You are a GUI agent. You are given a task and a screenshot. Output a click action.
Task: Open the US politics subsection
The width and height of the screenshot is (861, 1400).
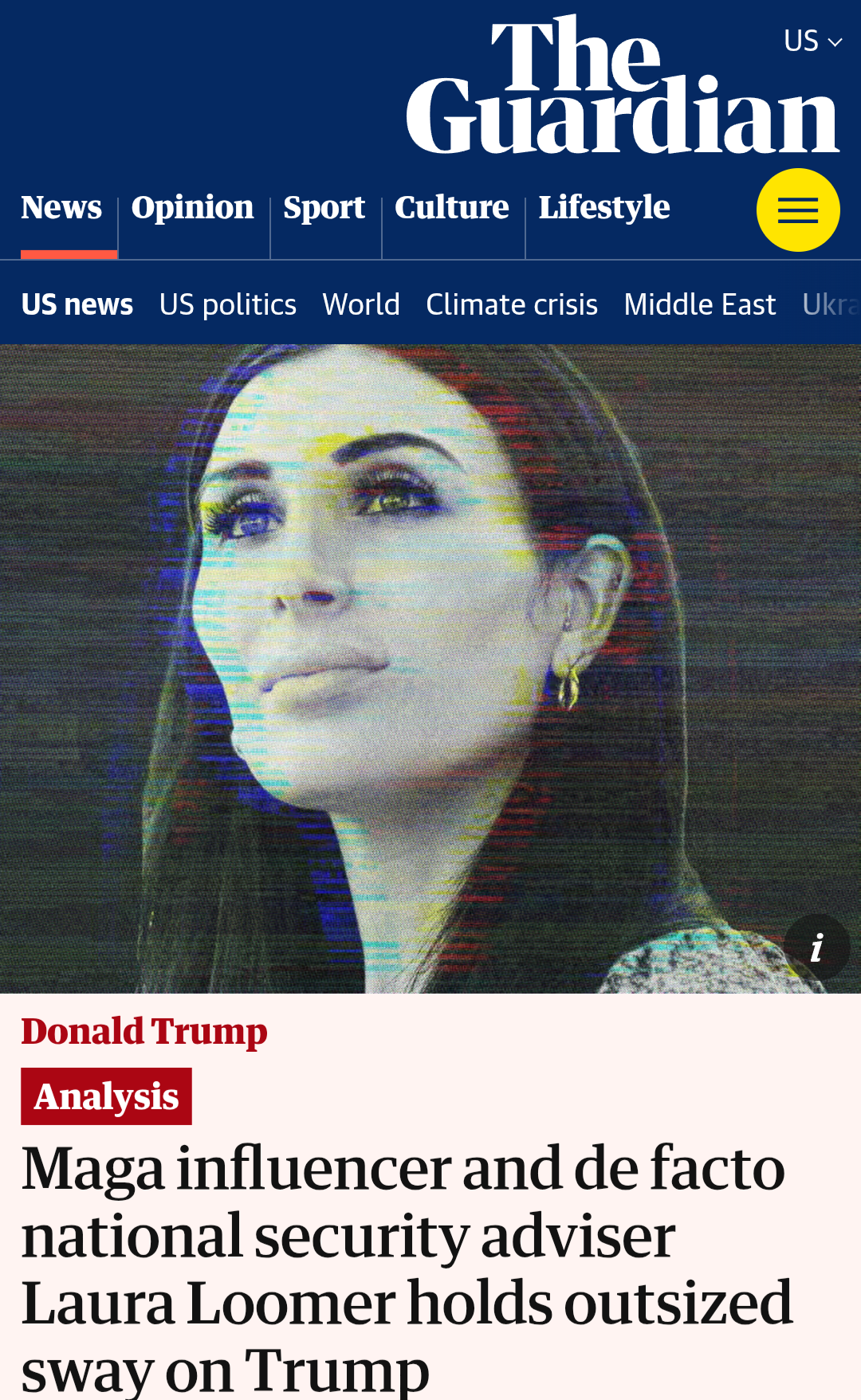(x=228, y=304)
